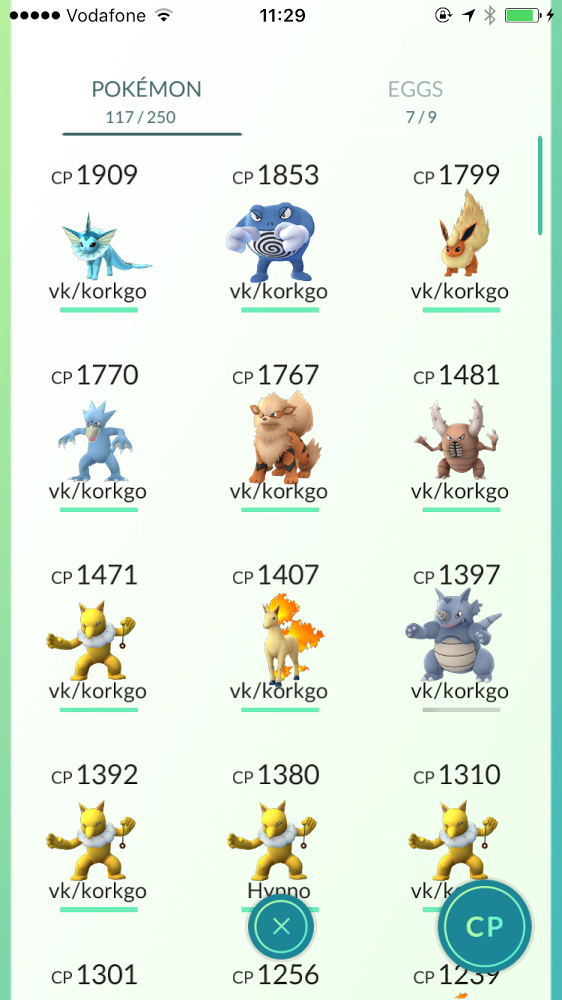Switch to the Eggs tab

click(415, 101)
